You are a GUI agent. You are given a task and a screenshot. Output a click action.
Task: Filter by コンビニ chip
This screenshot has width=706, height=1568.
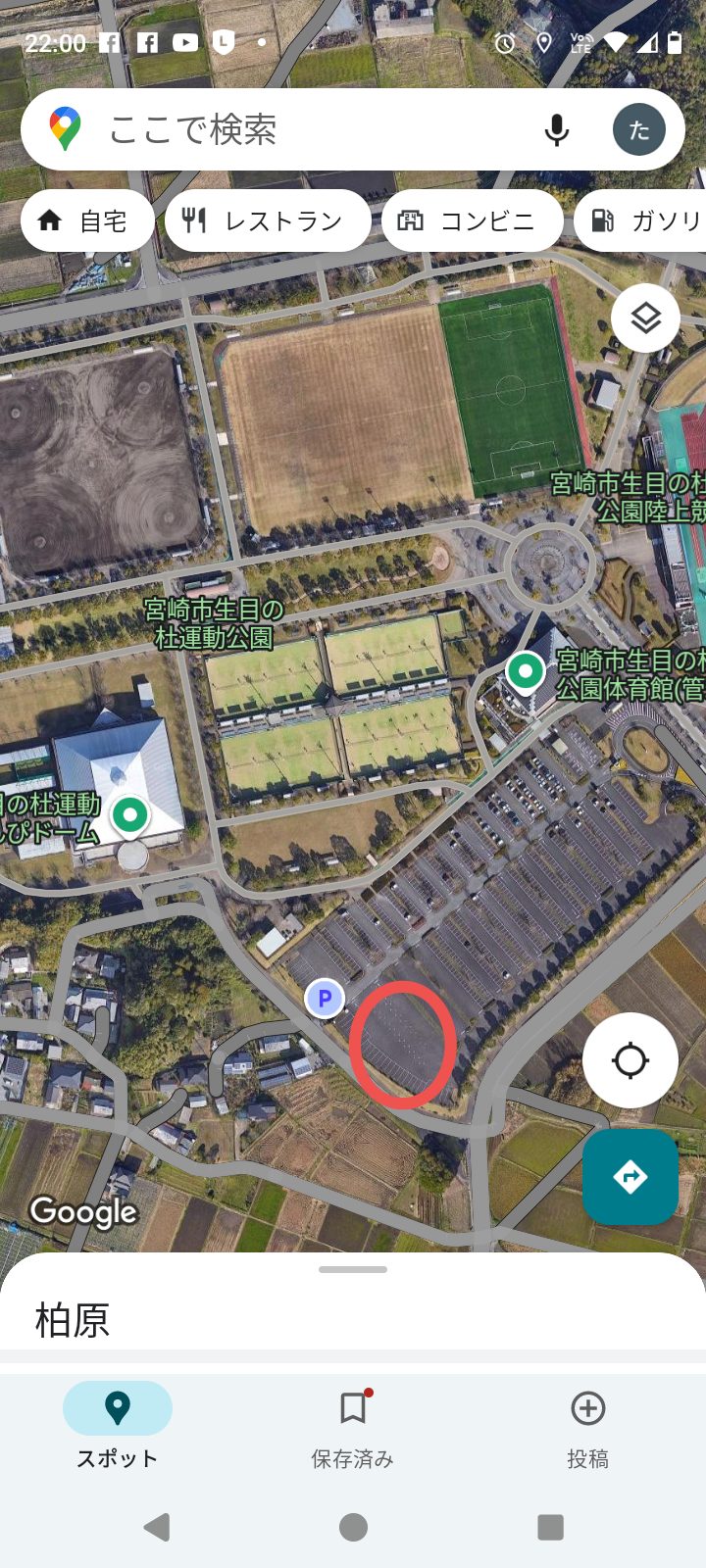coord(472,220)
